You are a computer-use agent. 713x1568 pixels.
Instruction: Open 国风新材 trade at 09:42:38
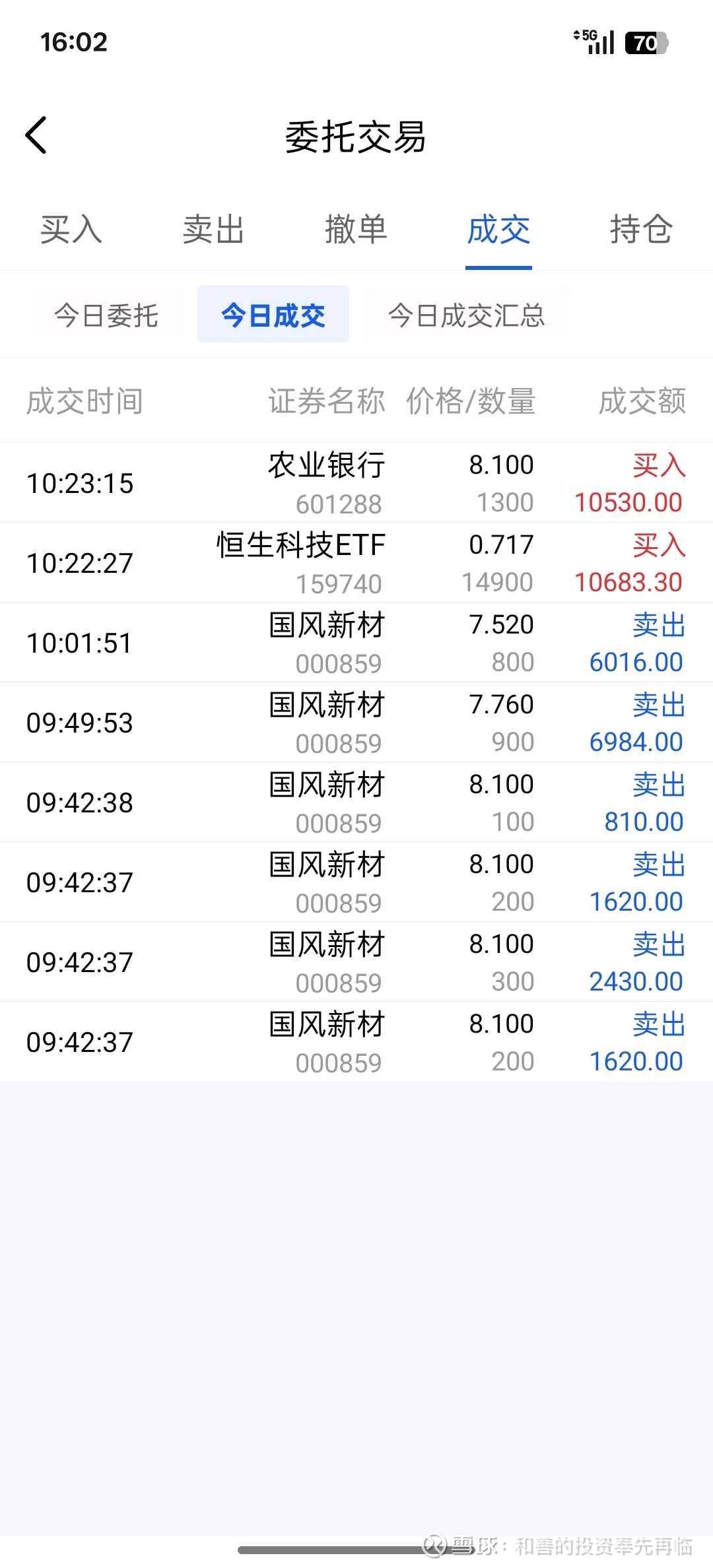(356, 802)
